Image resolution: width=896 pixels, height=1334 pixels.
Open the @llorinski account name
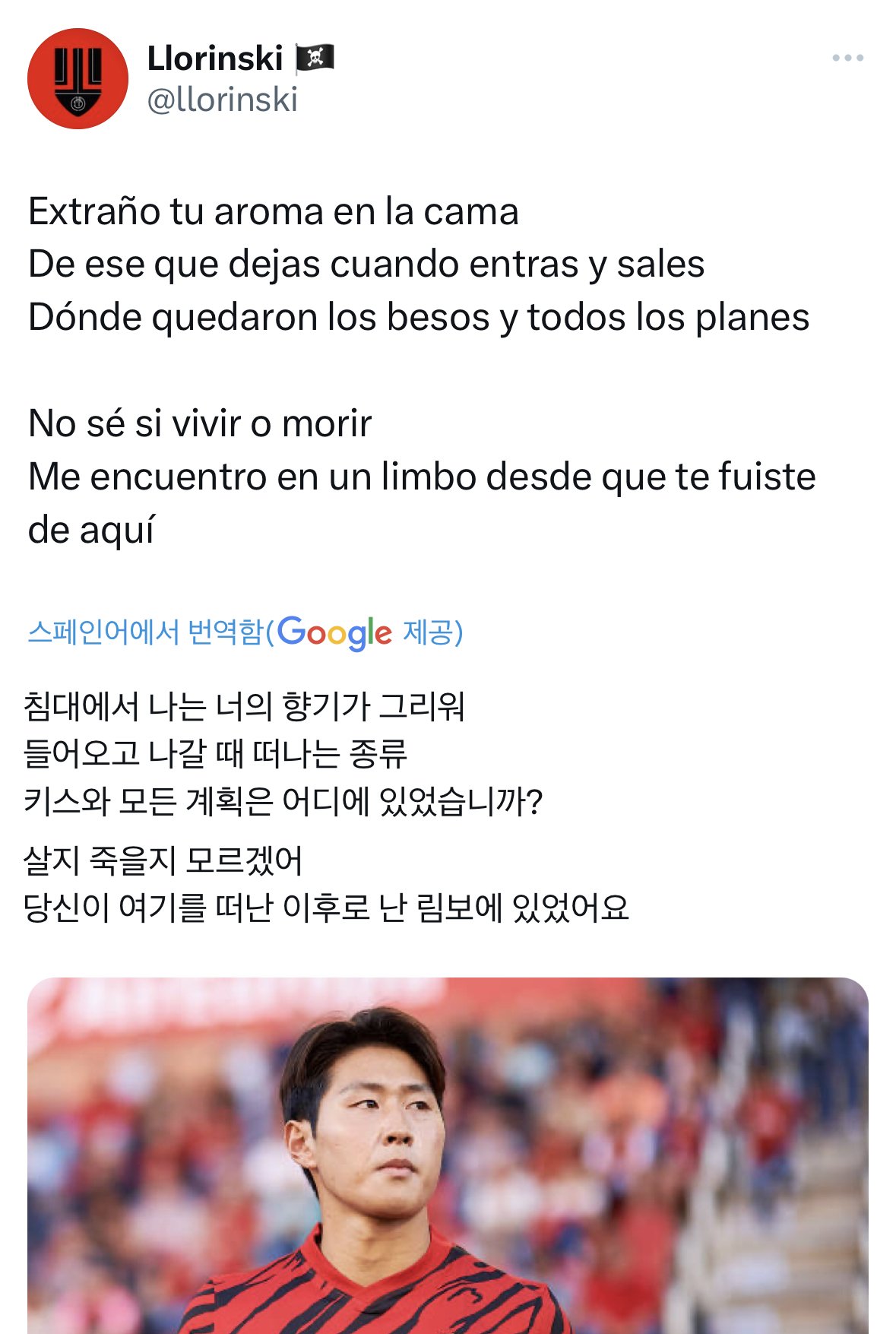click(222, 100)
